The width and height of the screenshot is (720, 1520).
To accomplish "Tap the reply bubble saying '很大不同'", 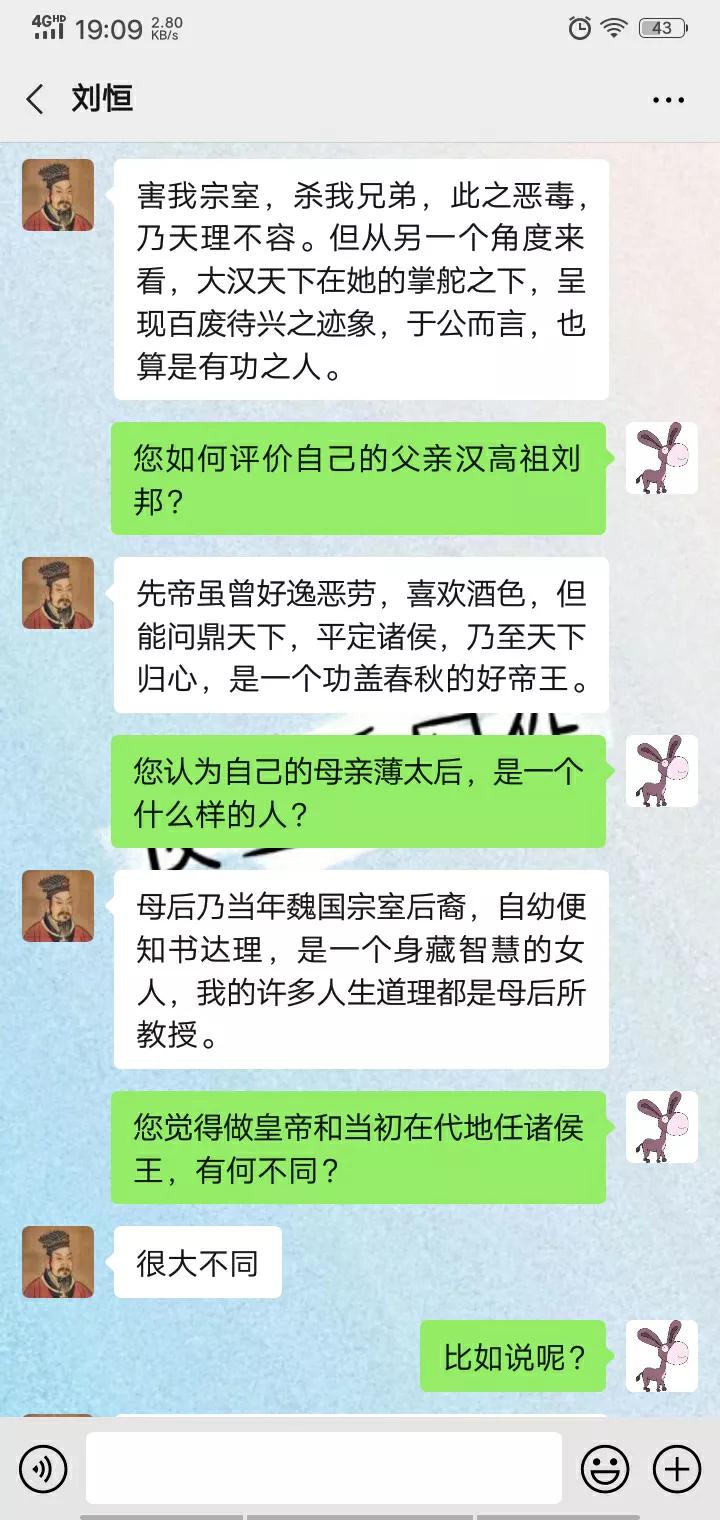I will point(196,1263).
